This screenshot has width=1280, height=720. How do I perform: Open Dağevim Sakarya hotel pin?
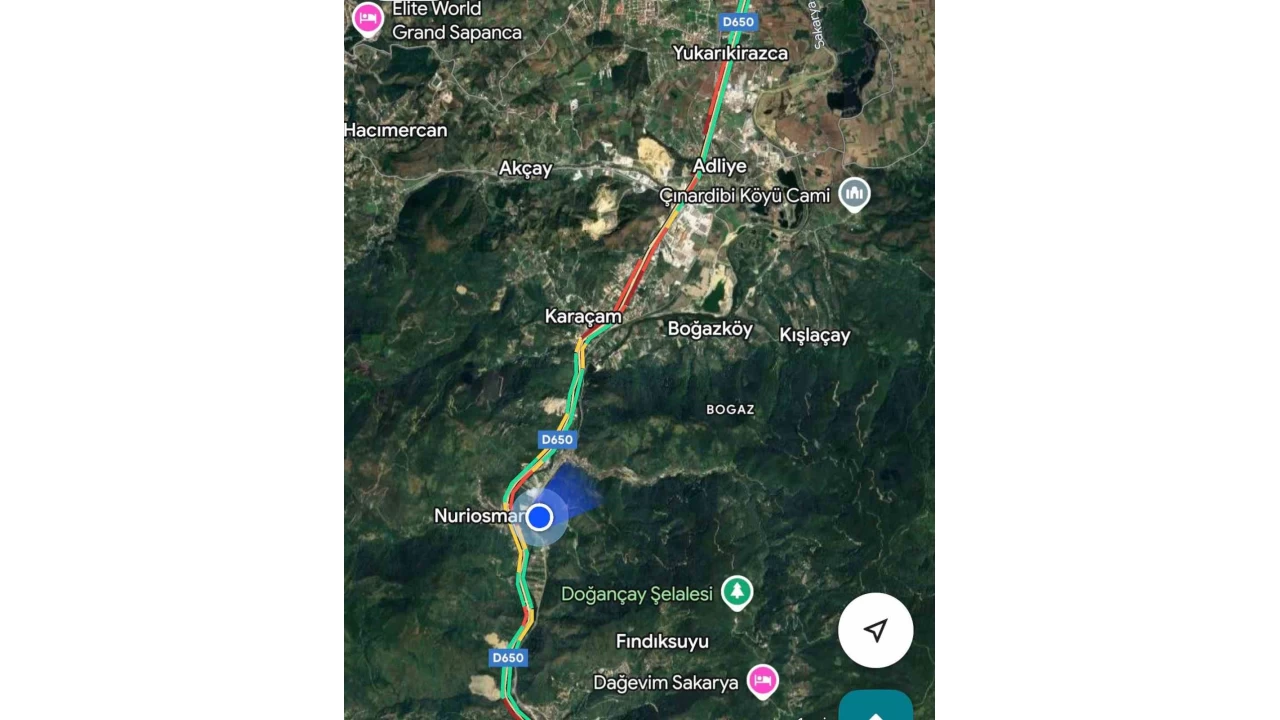pos(762,682)
